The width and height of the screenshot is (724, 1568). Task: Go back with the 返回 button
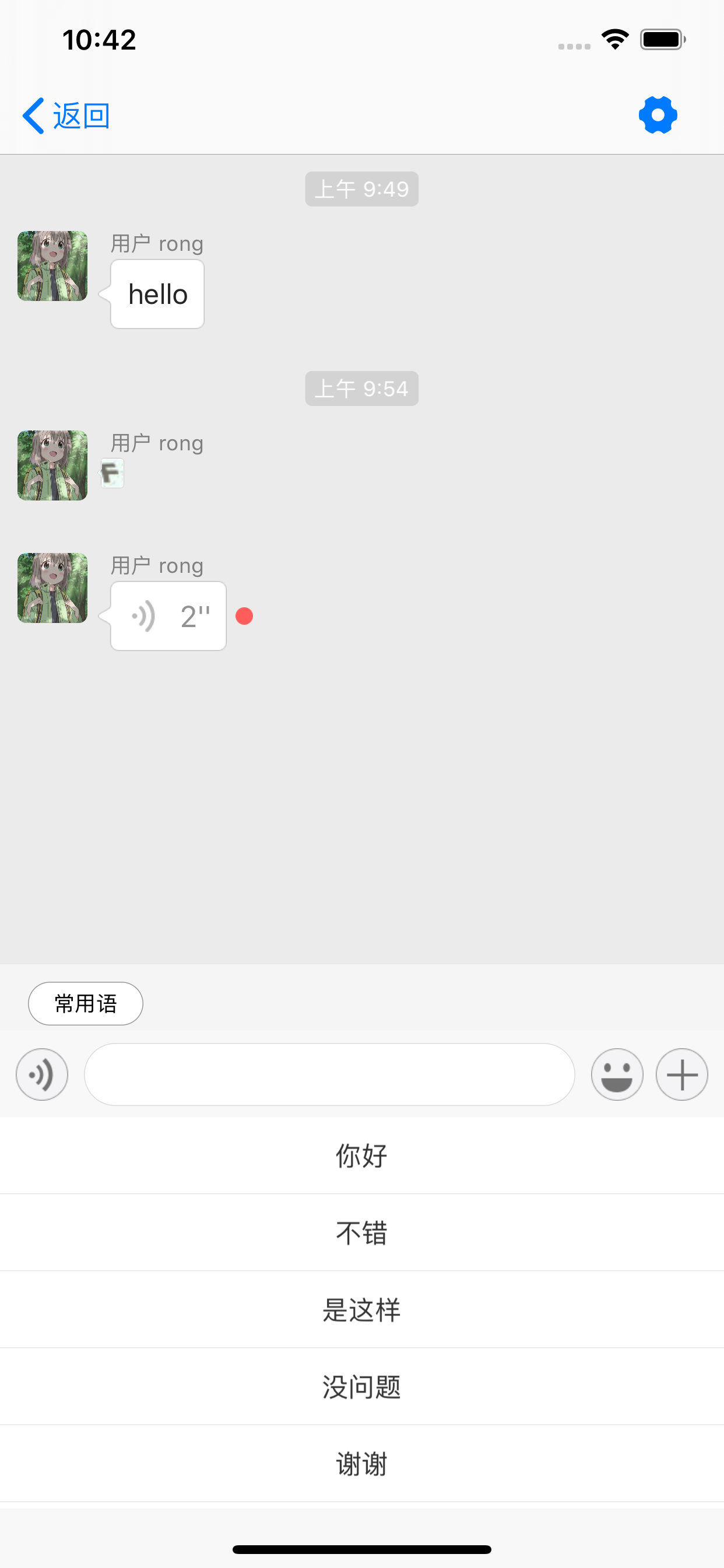point(66,116)
